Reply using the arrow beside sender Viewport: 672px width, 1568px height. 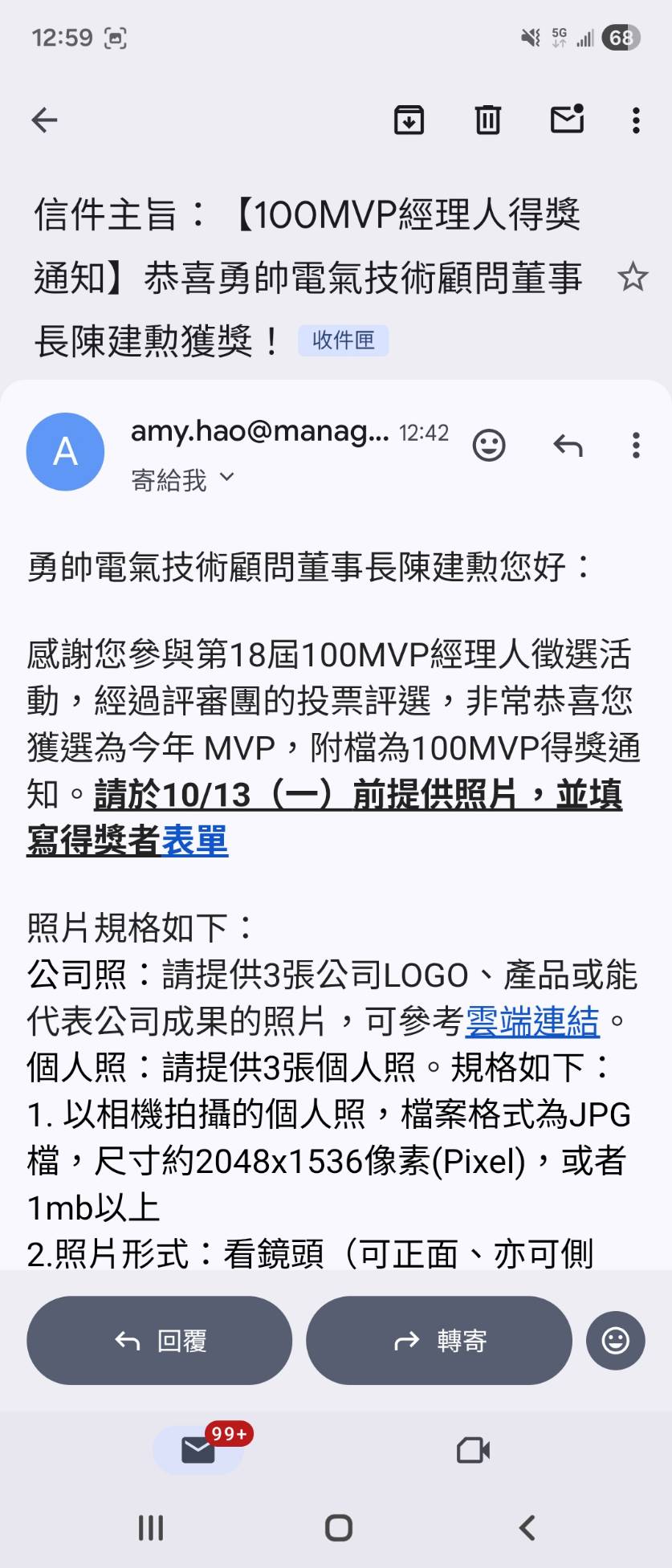568,445
